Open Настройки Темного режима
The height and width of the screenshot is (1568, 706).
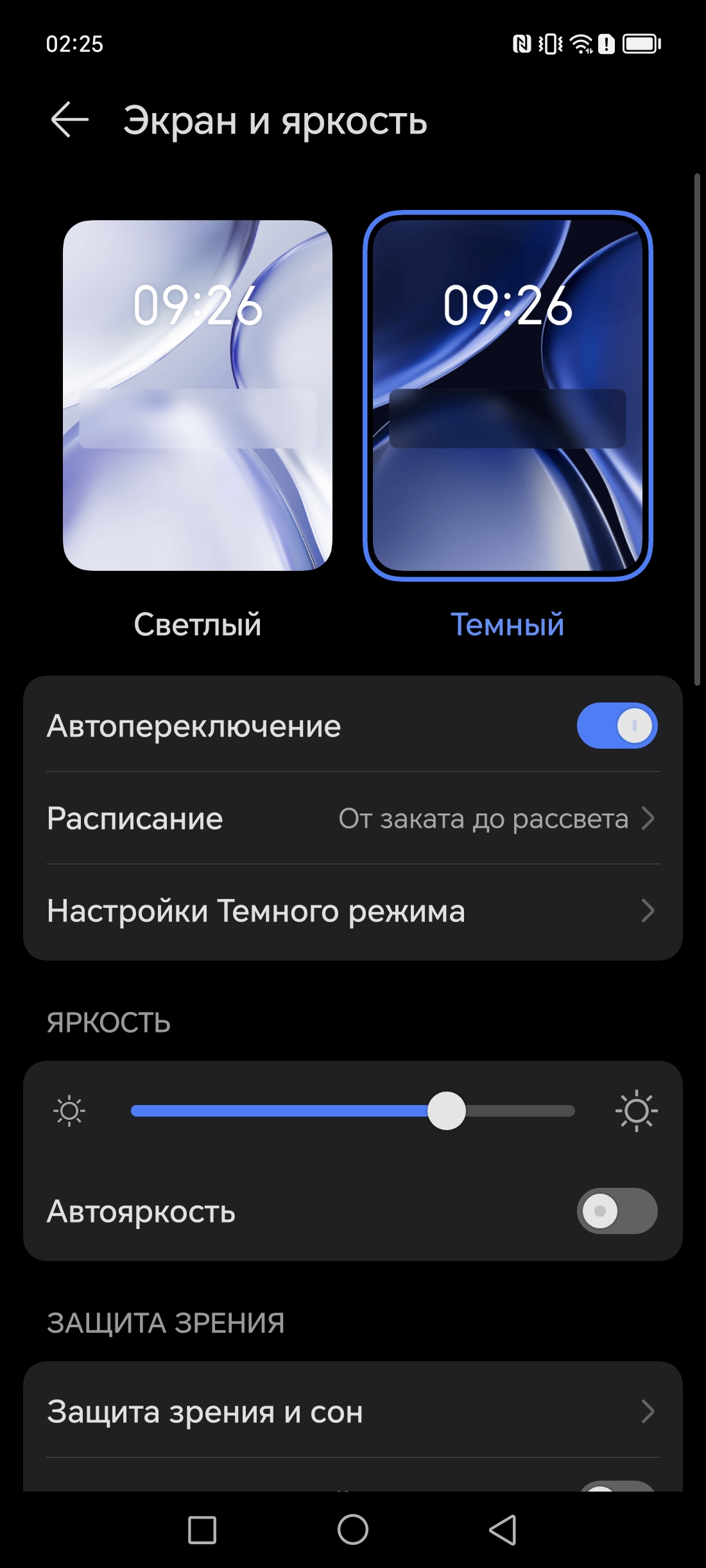click(353, 911)
